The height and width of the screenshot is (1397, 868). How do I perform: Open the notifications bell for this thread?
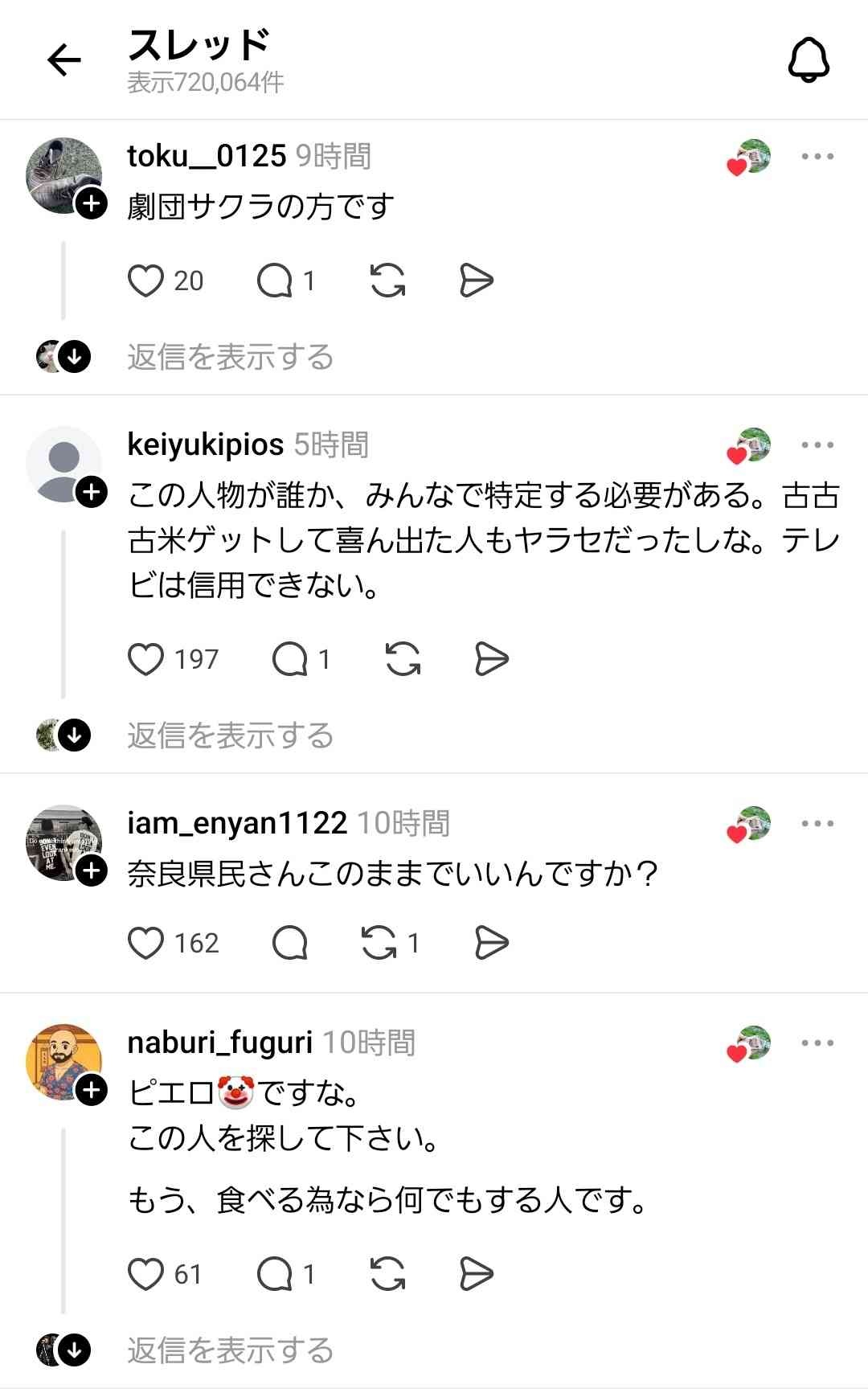coord(808,60)
